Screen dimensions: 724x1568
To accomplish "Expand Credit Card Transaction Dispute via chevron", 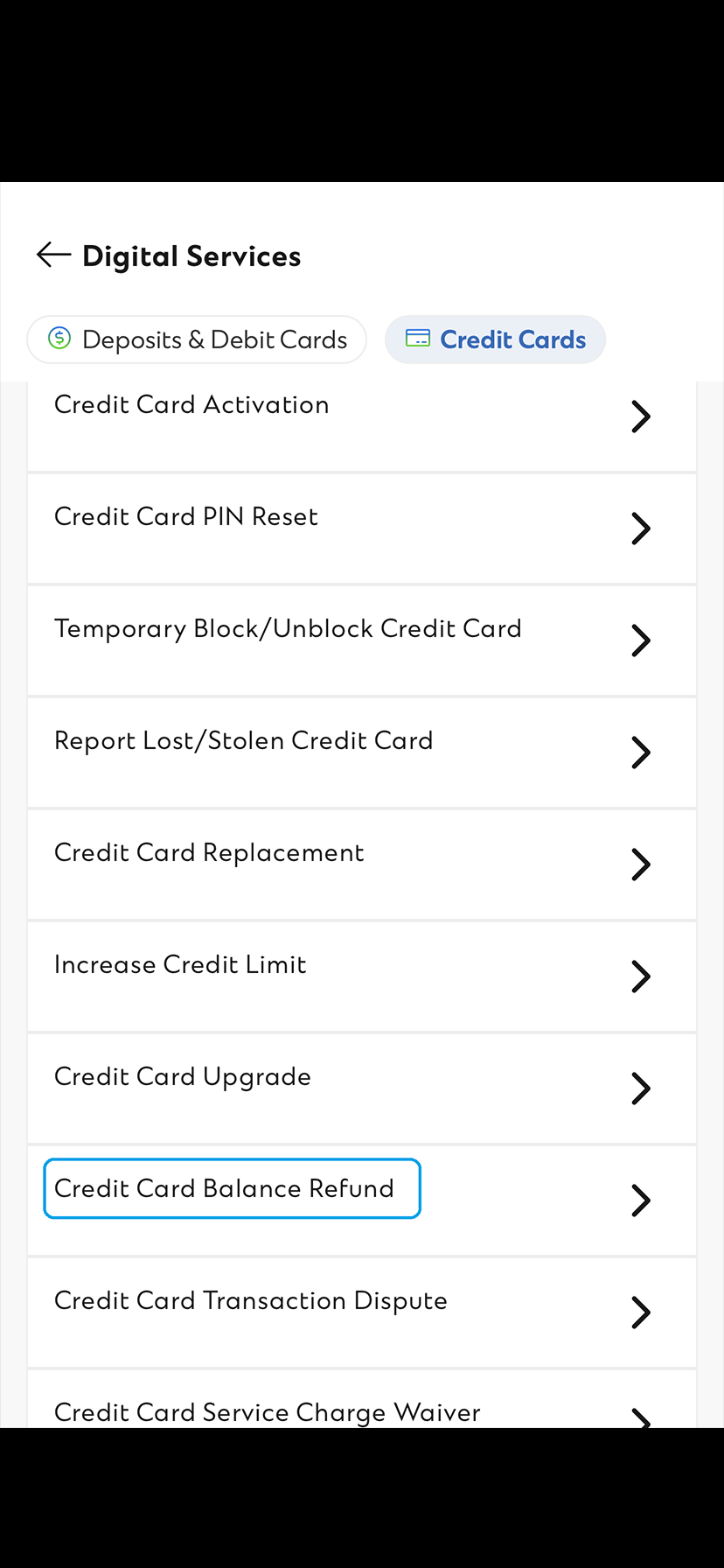I will click(x=640, y=1312).
